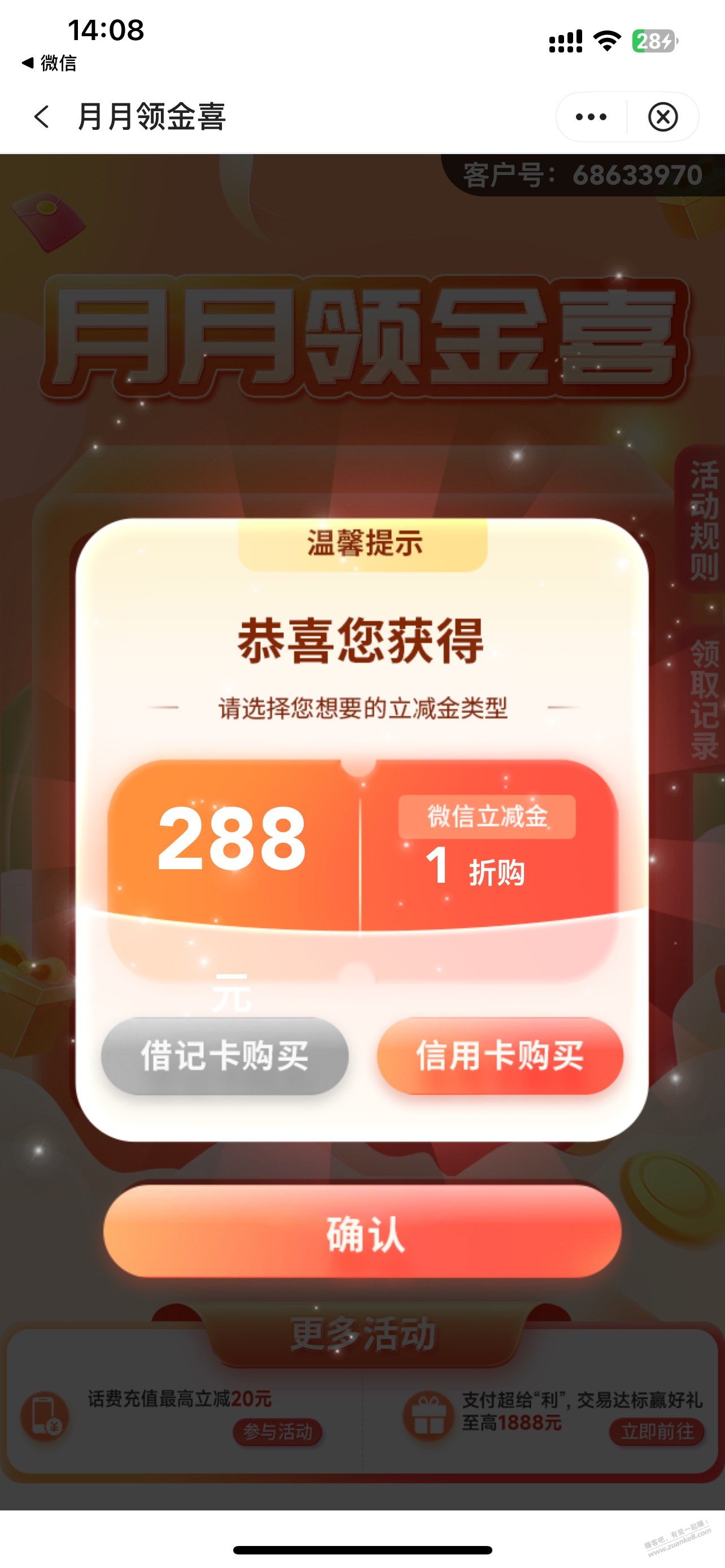Return to 微信 app
The image size is (725, 1568).
49,63
